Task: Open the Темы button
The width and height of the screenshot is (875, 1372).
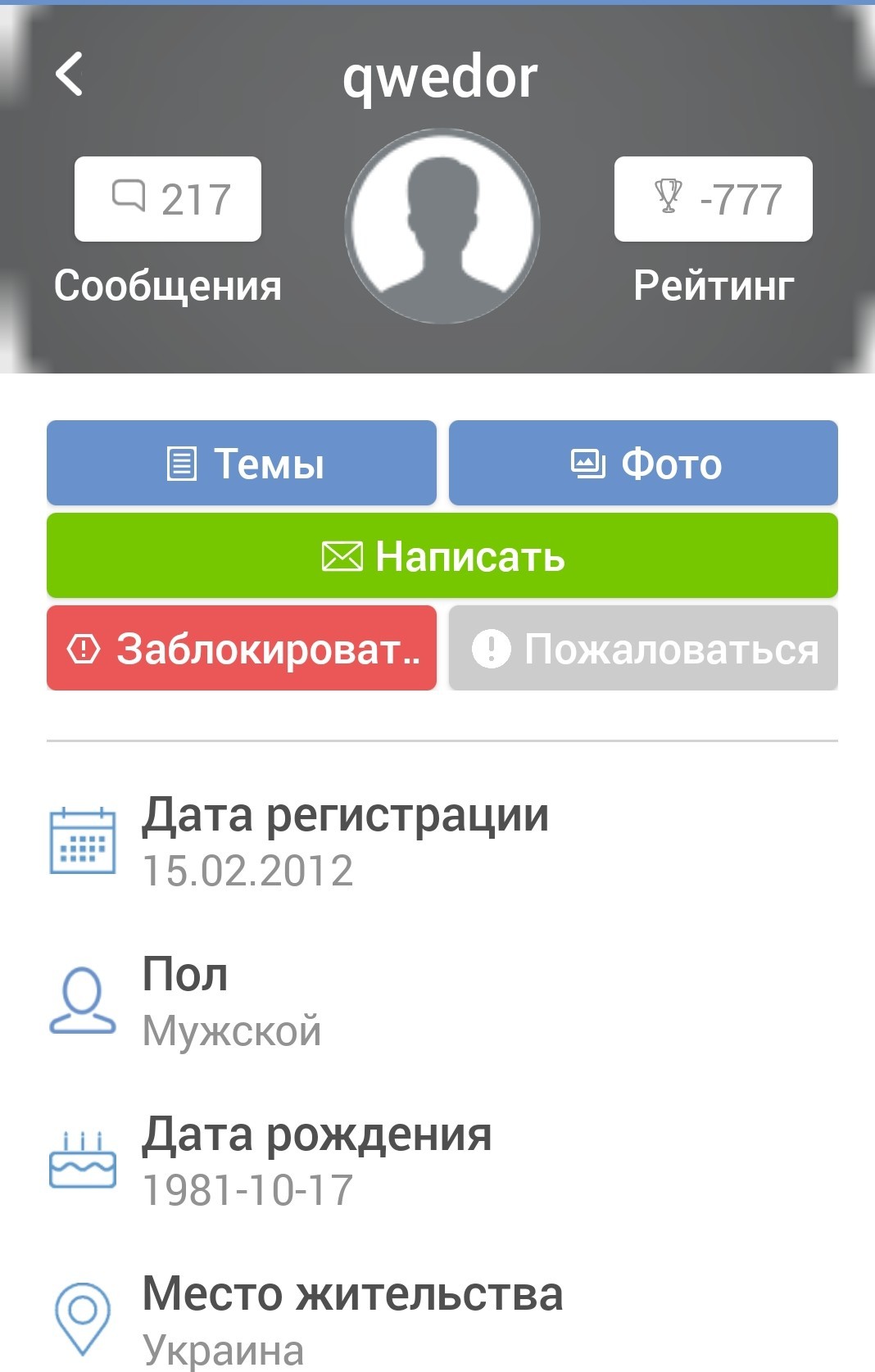Action: point(242,463)
